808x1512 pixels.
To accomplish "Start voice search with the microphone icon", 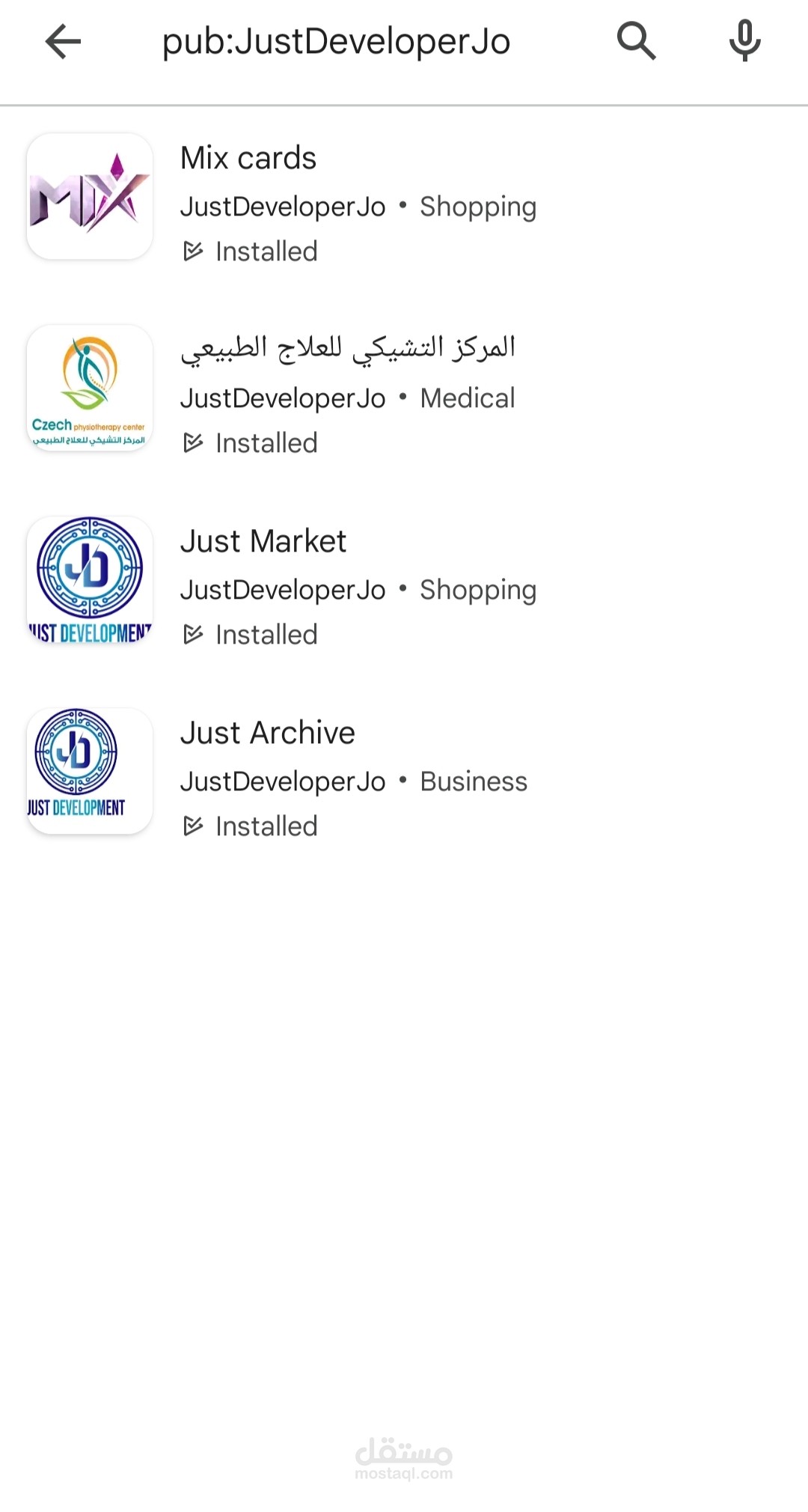I will (x=744, y=41).
